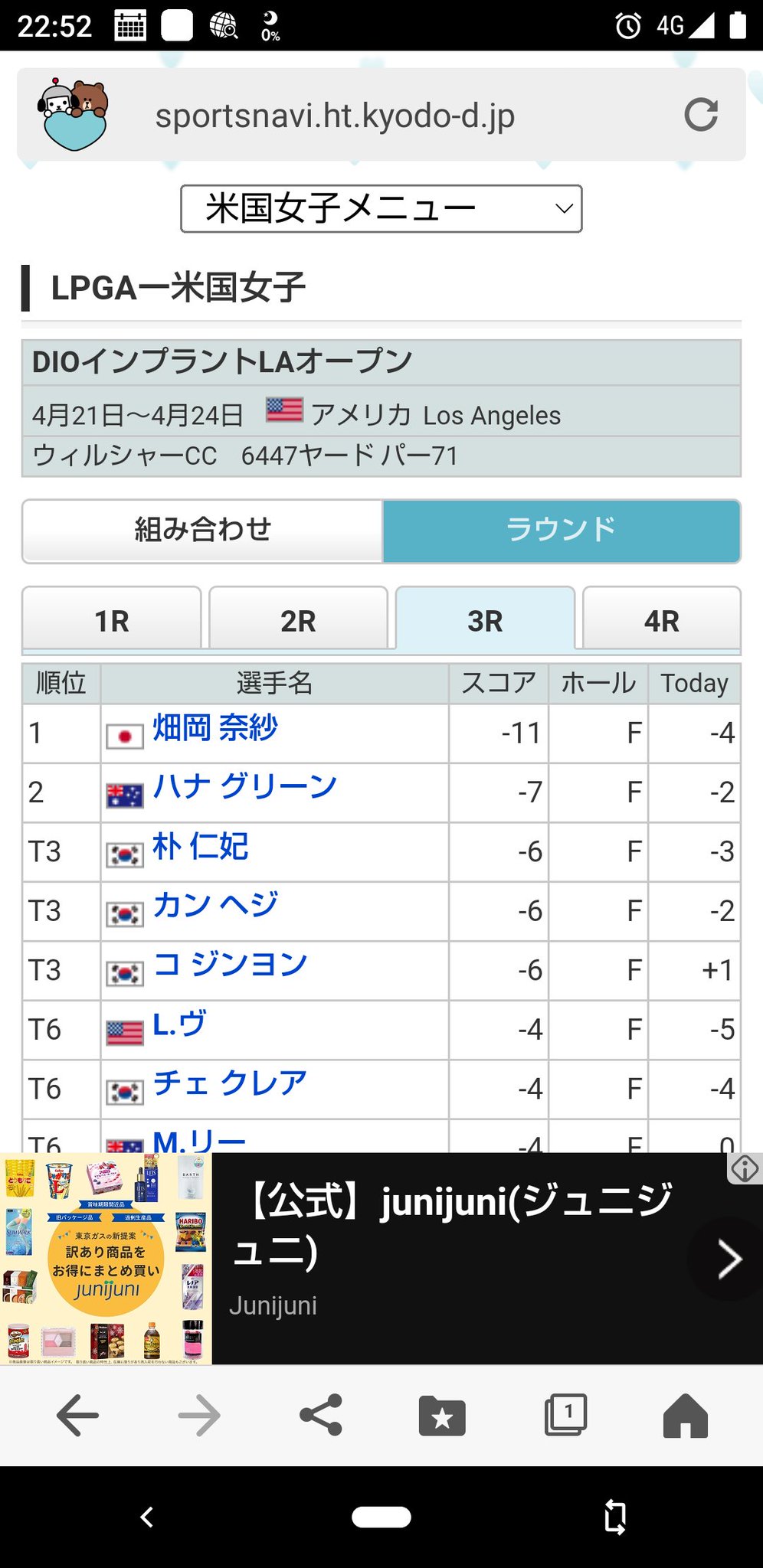
Task: Tap the sportsnavi.ht.kyodo-d.jp address bar
Action: (x=335, y=116)
